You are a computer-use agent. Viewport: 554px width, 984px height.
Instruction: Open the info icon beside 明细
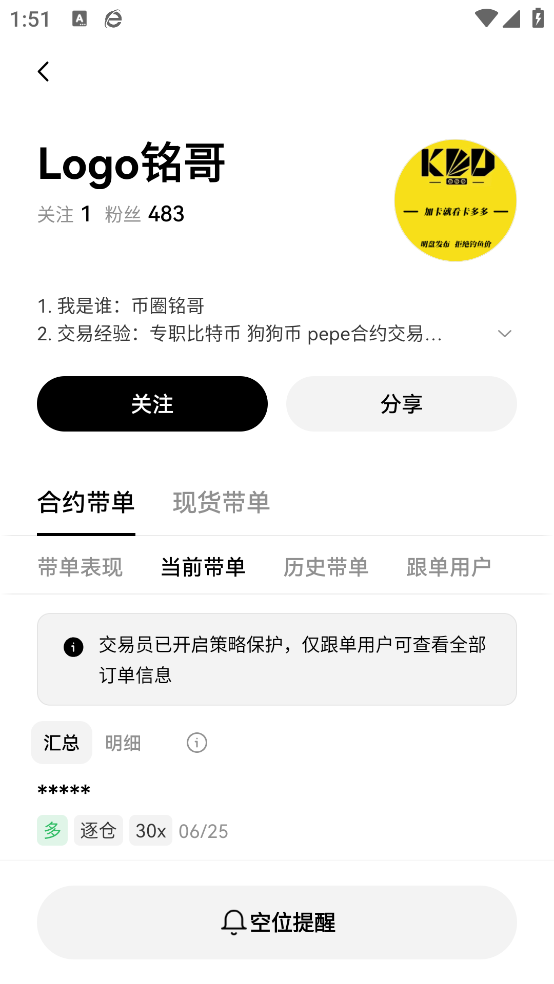click(197, 742)
